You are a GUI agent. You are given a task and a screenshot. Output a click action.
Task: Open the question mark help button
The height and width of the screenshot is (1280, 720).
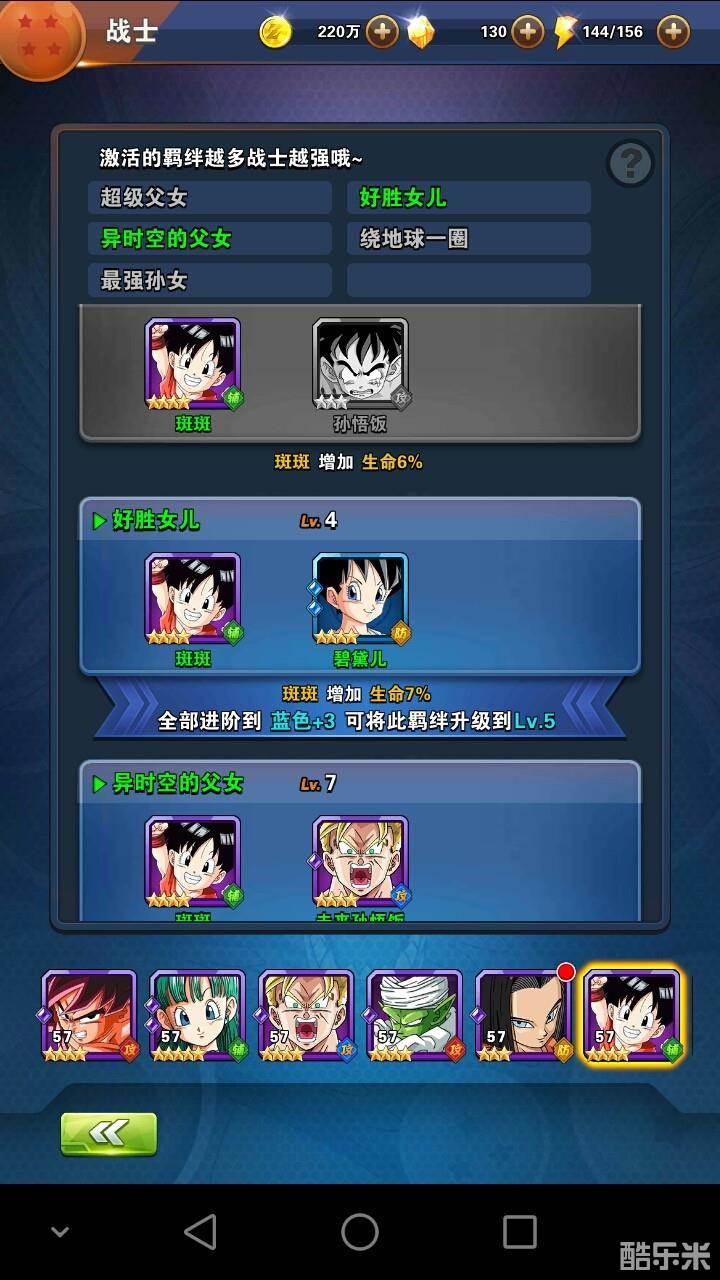point(630,164)
